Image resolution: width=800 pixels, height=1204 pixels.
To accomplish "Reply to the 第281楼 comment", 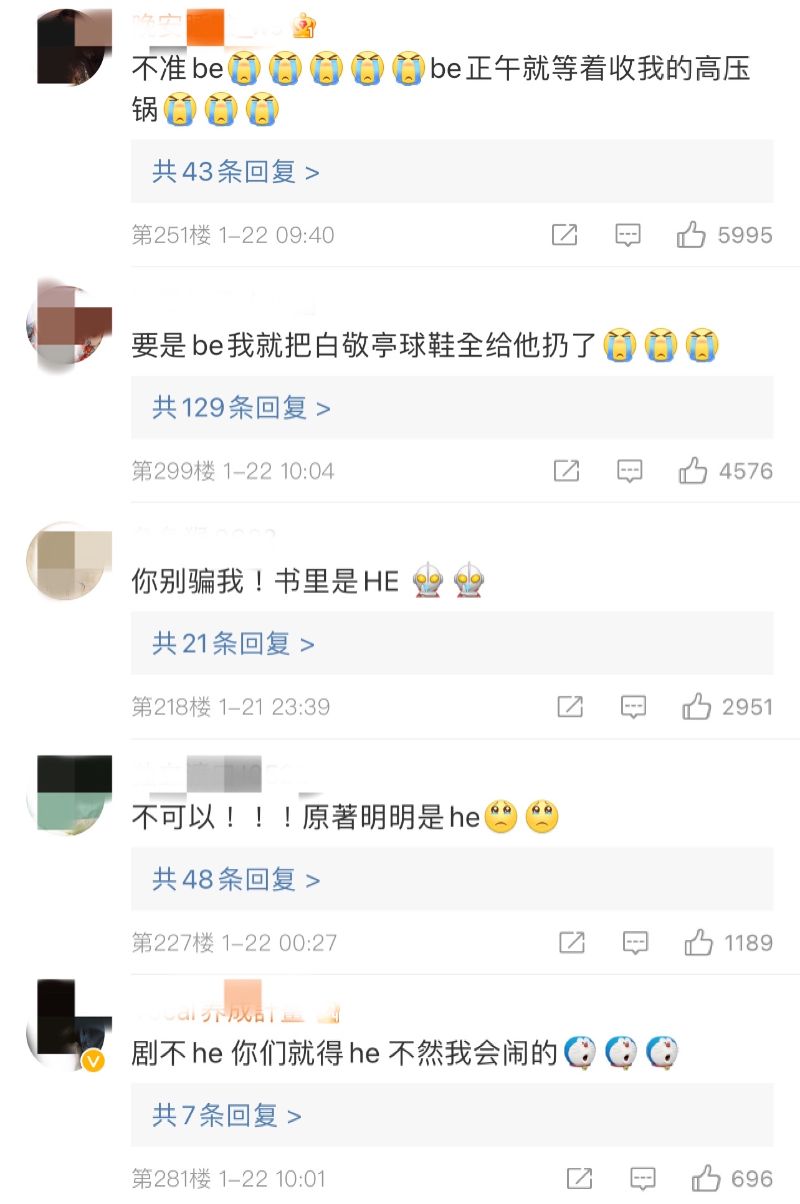I will (x=643, y=1178).
